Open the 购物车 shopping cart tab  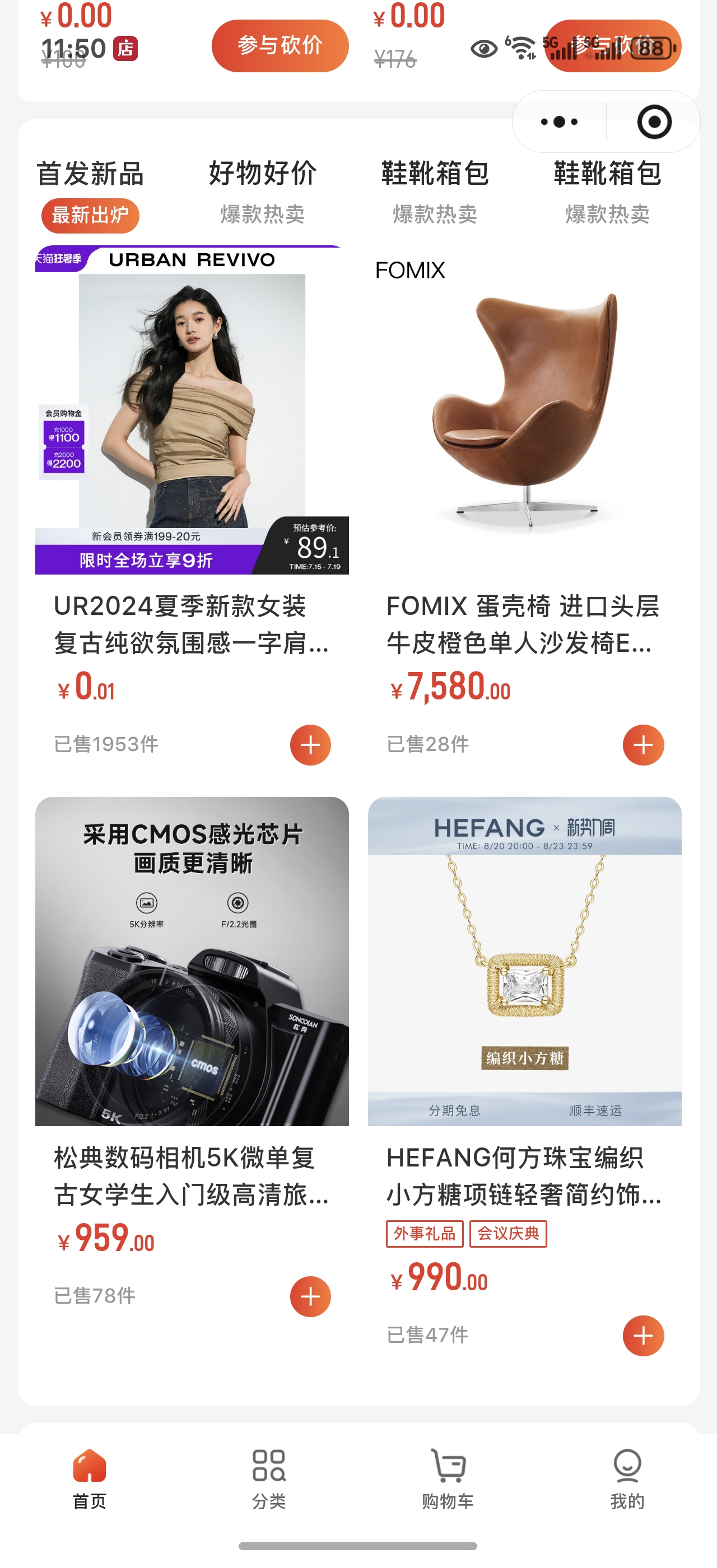click(x=448, y=1477)
